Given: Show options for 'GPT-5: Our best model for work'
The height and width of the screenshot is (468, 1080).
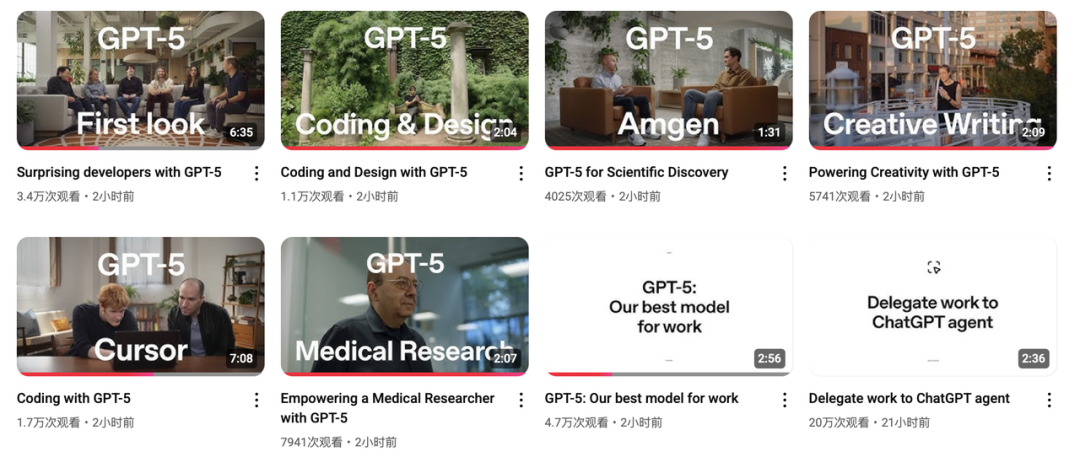Looking at the screenshot, I should [785, 399].
